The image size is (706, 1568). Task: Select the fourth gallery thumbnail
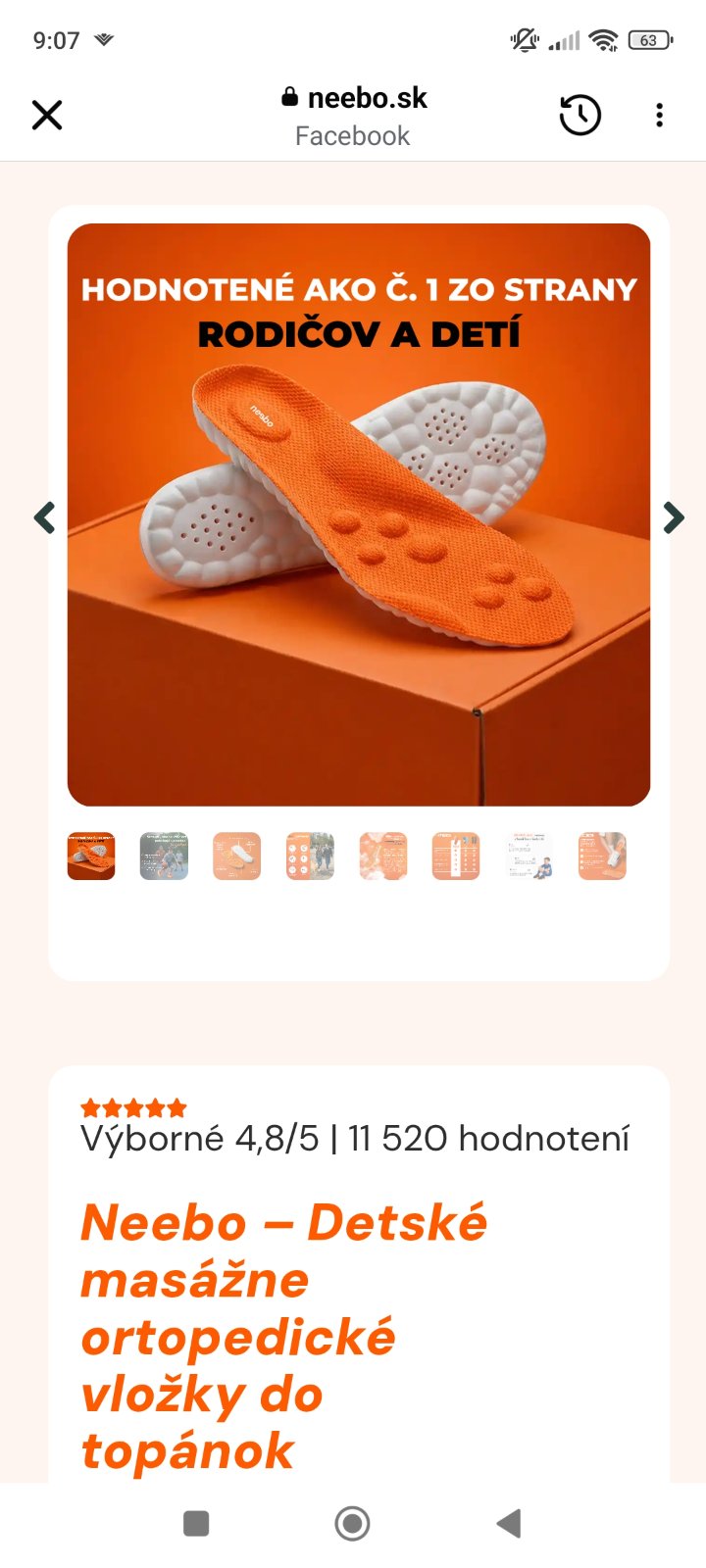(x=310, y=857)
